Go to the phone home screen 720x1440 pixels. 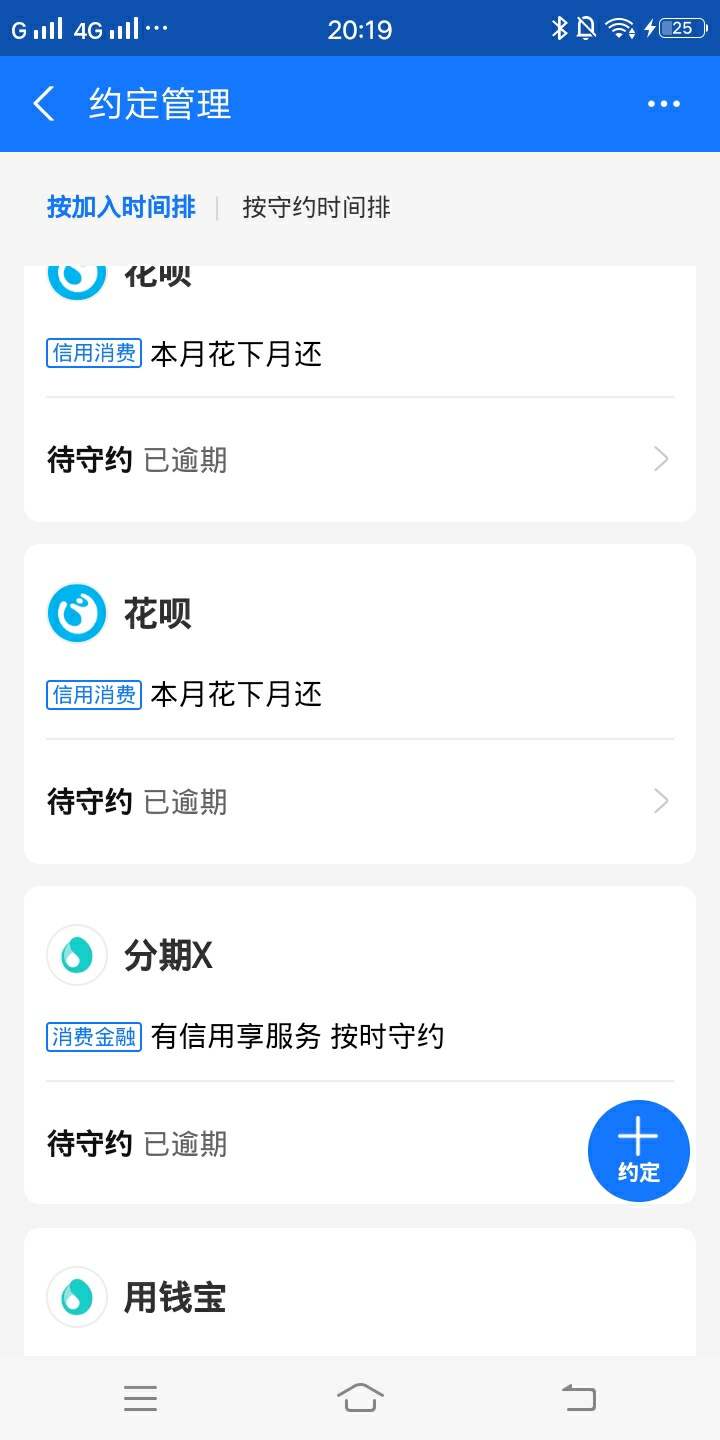point(360,1398)
